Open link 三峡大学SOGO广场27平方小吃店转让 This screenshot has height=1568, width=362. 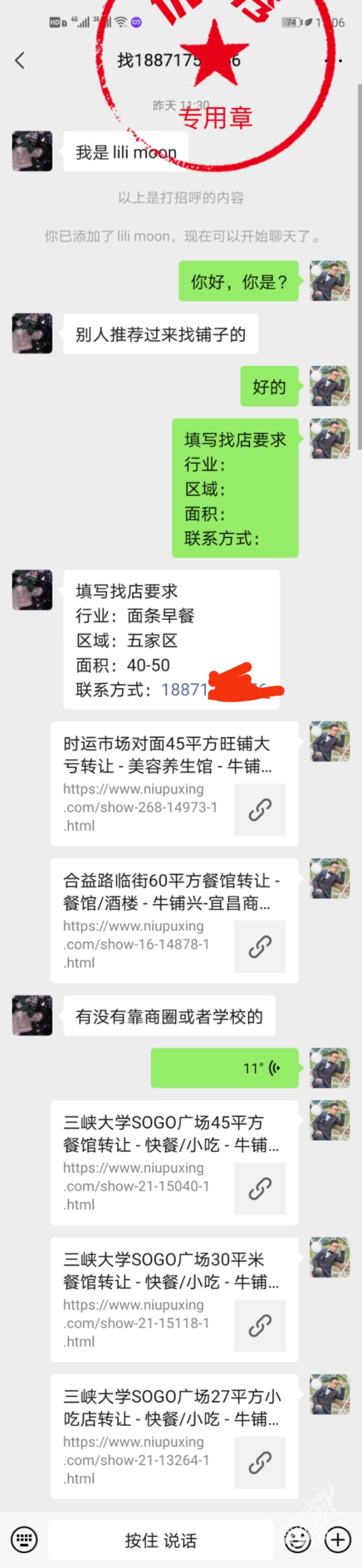pos(174,1436)
